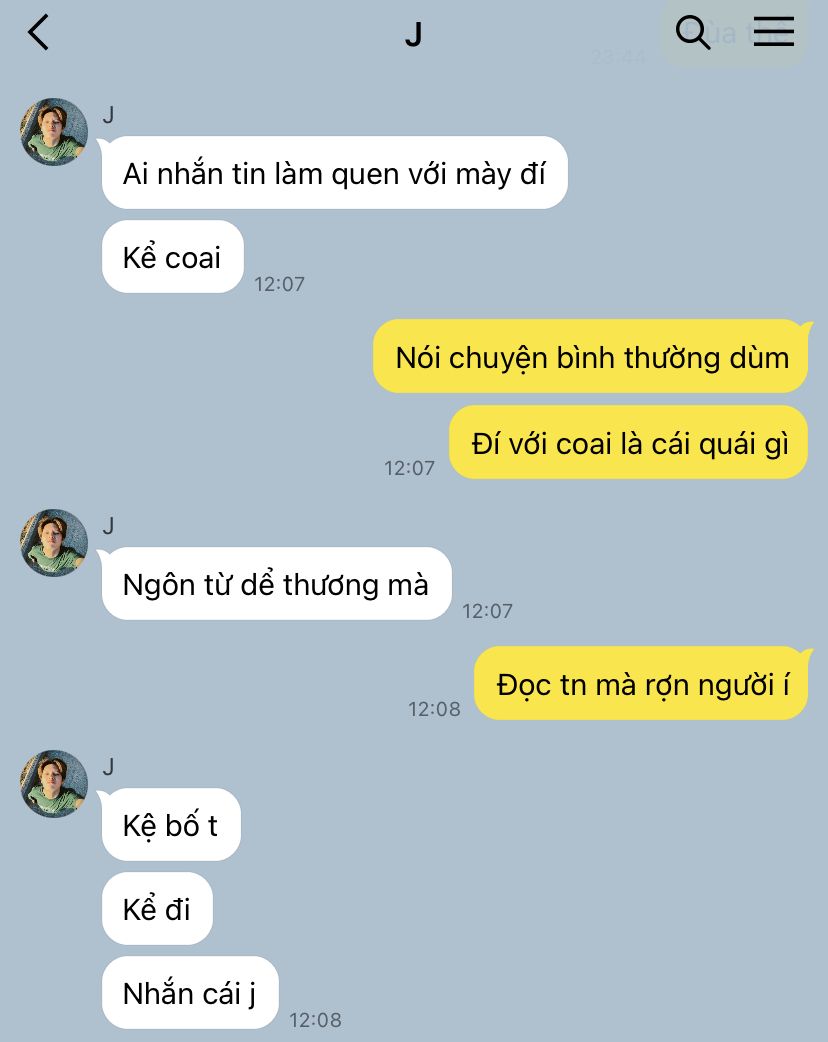Image resolution: width=828 pixels, height=1042 pixels.
Task: Search within this conversation
Action: point(692,33)
